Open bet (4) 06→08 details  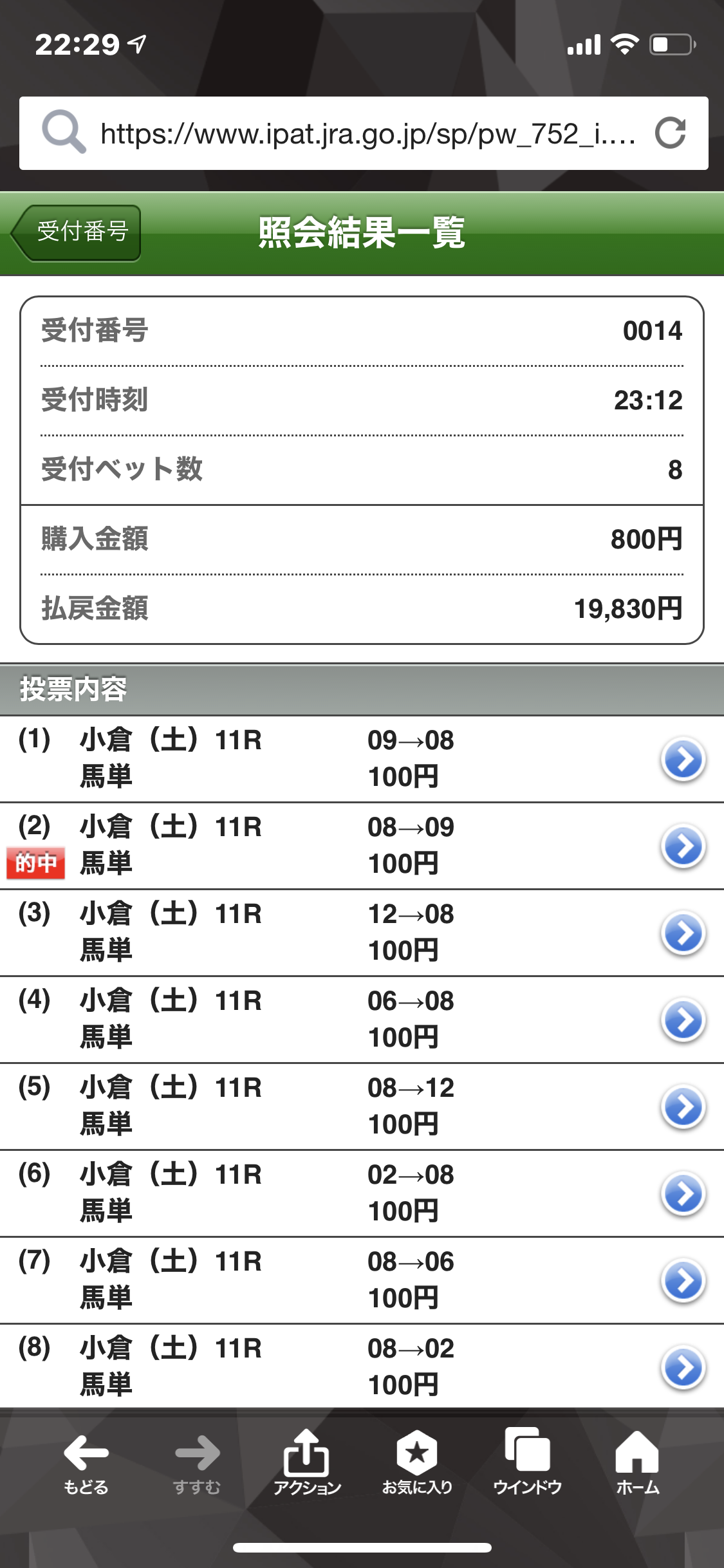[x=683, y=1020]
